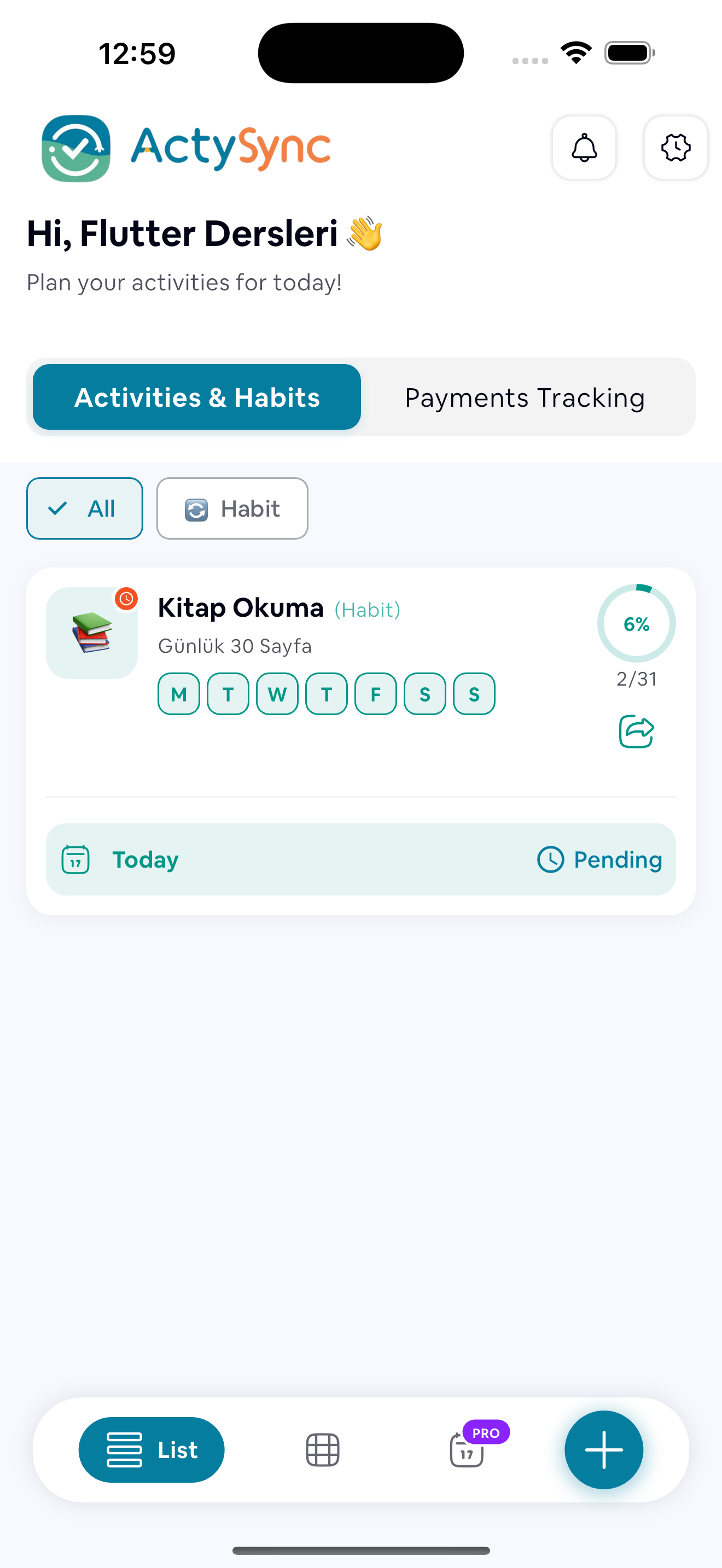Switch to the List view
This screenshot has width=722, height=1568.
click(152, 1450)
